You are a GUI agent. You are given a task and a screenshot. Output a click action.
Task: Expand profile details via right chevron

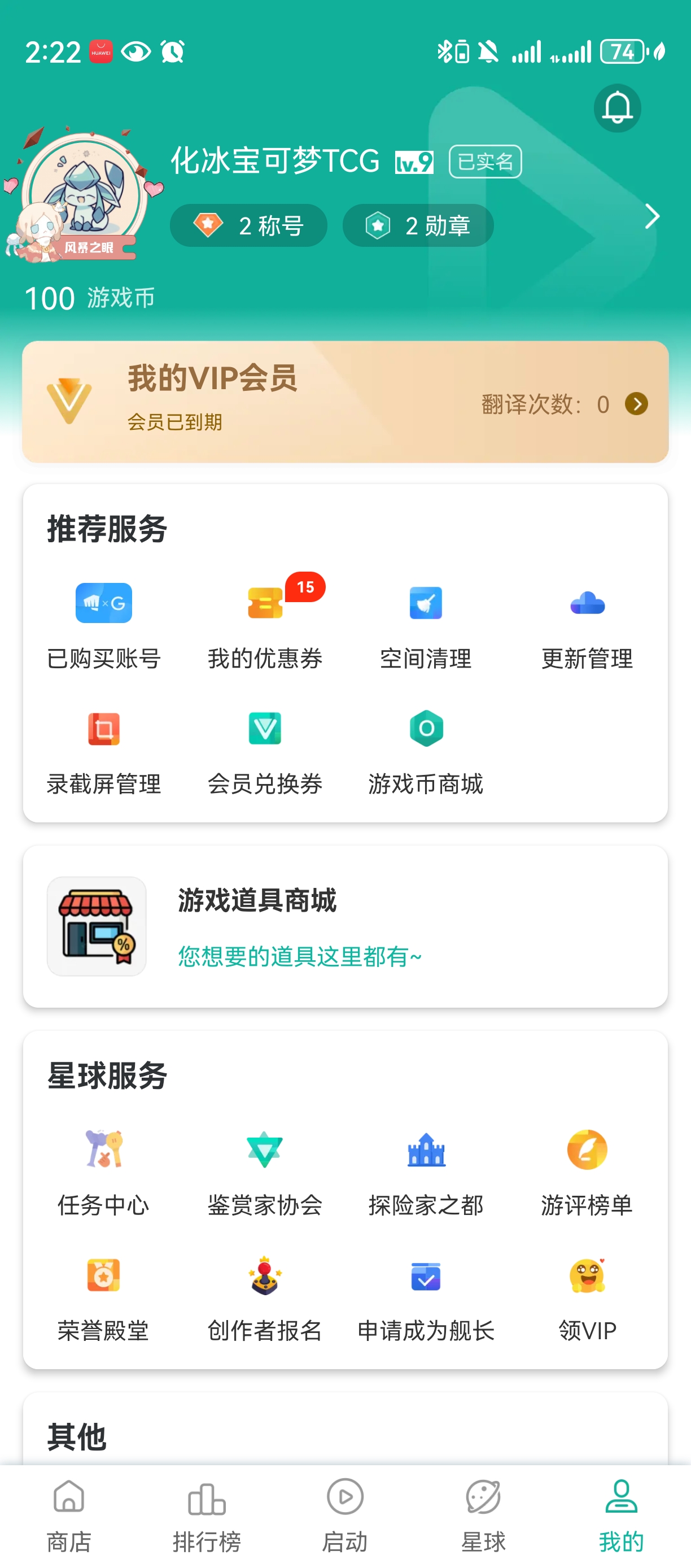pyautogui.click(x=652, y=216)
